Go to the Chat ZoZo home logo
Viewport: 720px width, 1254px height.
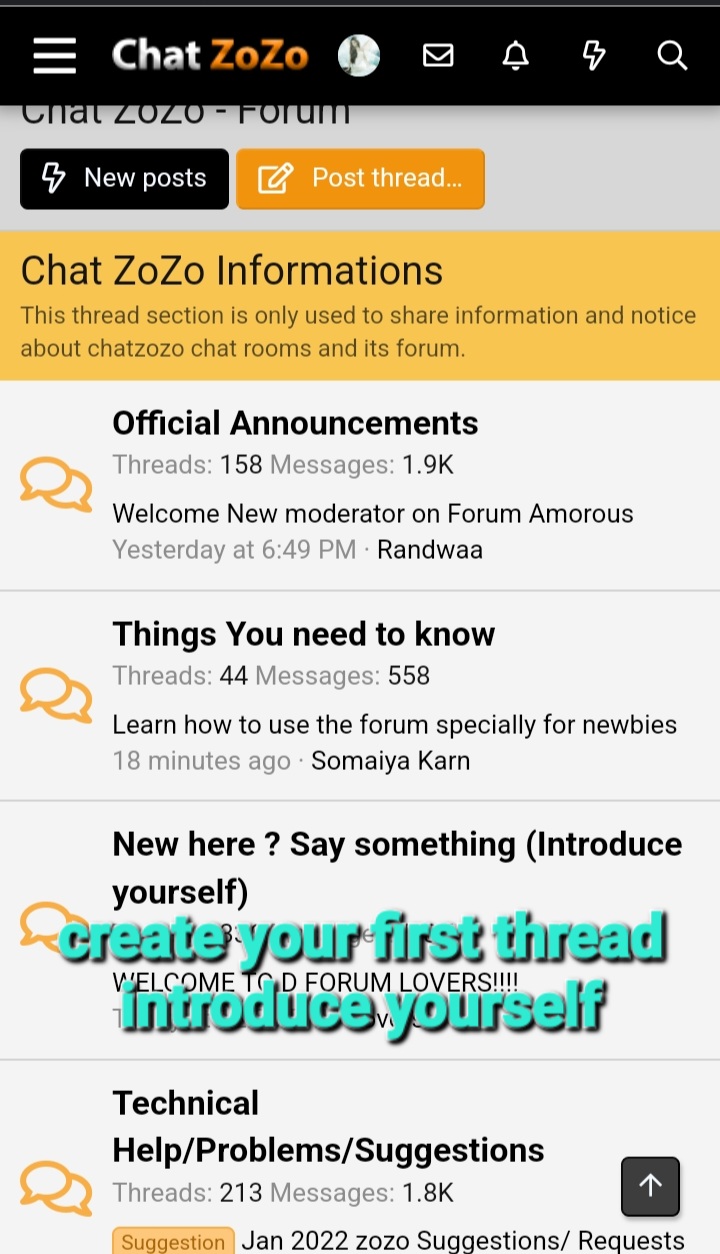point(210,55)
